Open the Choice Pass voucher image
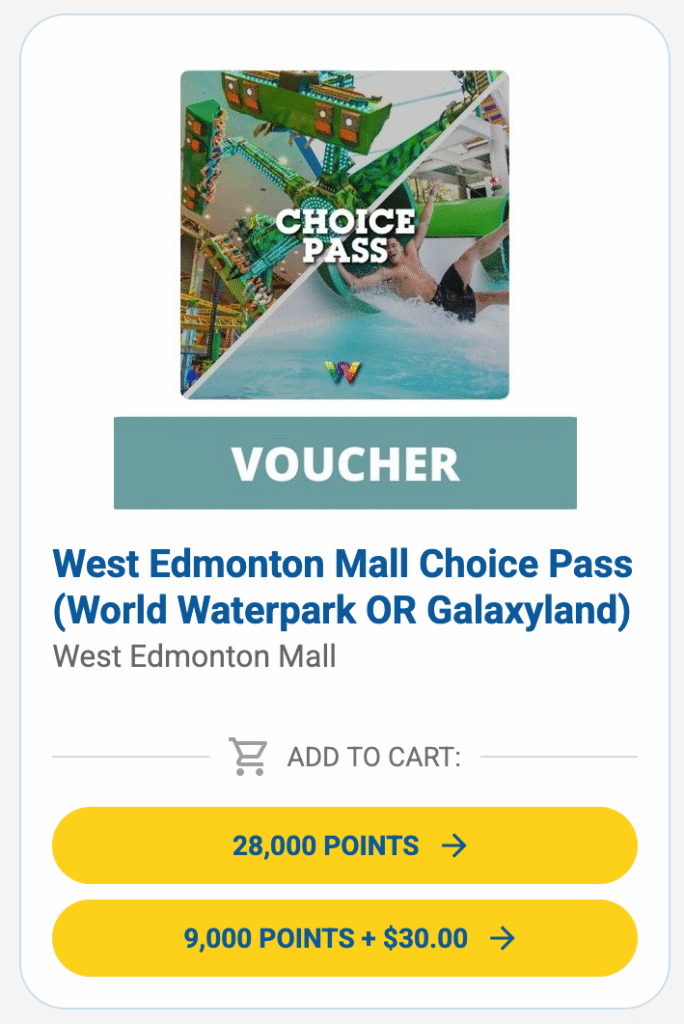This screenshot has height=1024, width=684. (344, 235)
